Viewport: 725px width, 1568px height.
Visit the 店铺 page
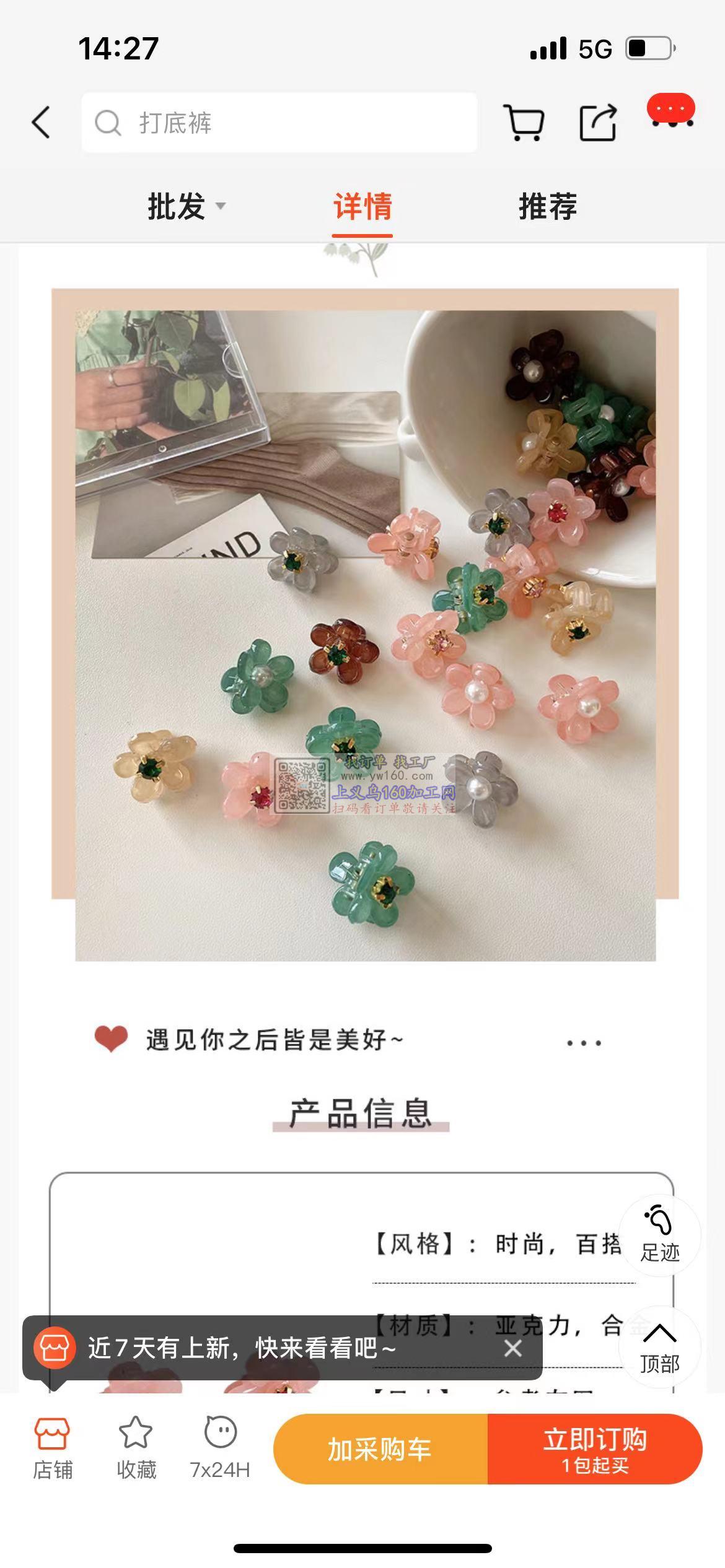53,1448
